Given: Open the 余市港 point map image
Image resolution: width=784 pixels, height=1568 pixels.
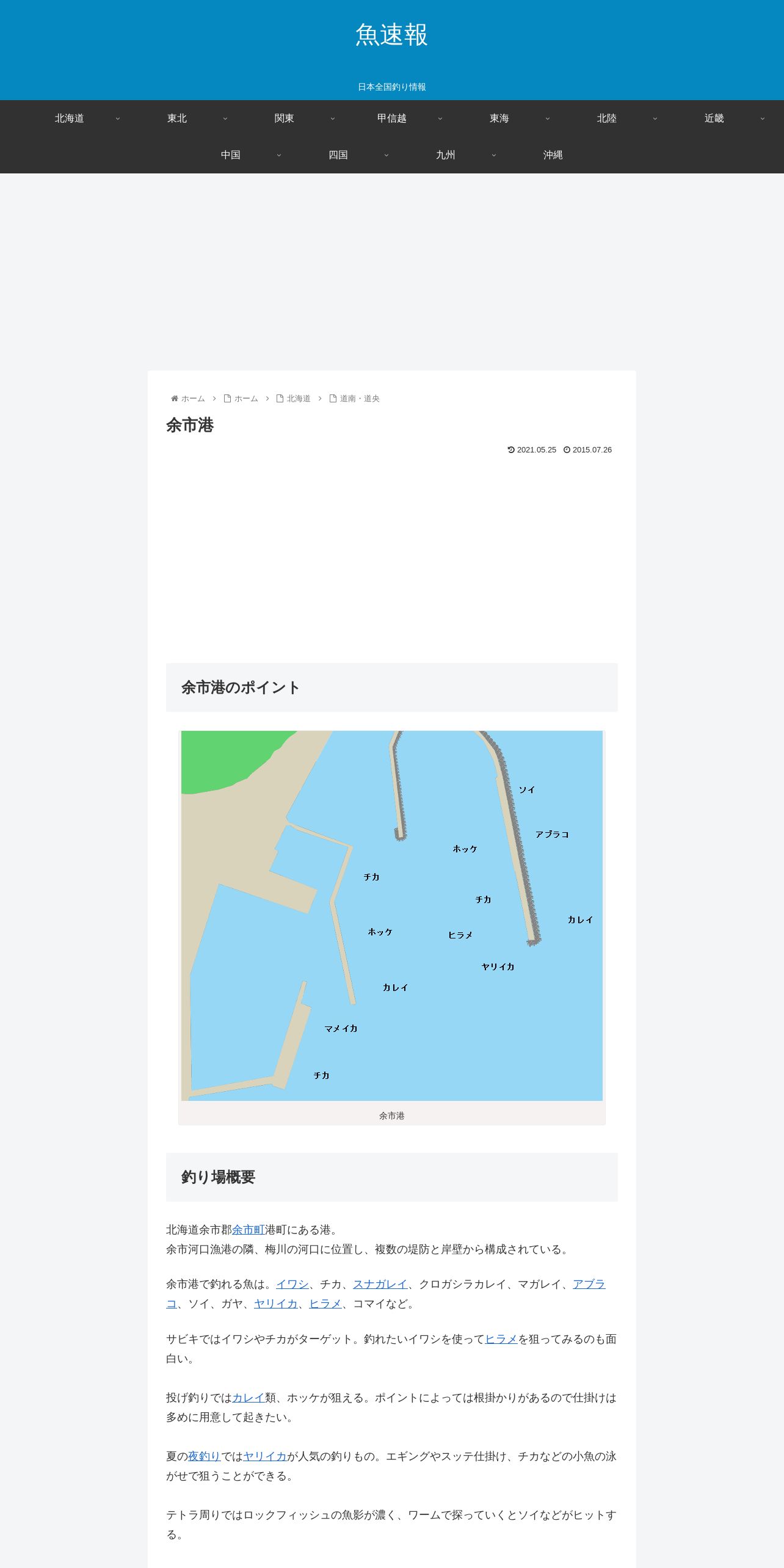Looking at the screenshot, I should pyautogui.click(x=392, y=915).
